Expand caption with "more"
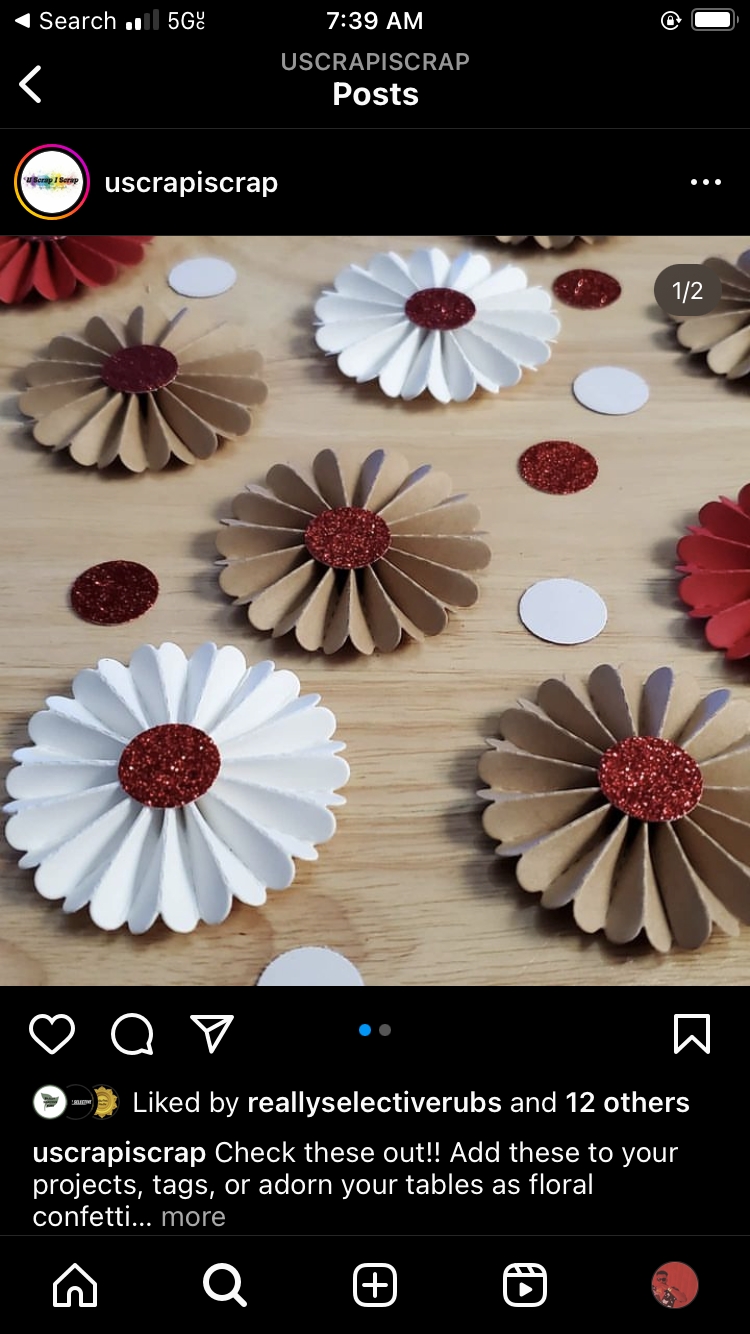The height and width of the screenshot is (1334, 750). pos(193,1216)
